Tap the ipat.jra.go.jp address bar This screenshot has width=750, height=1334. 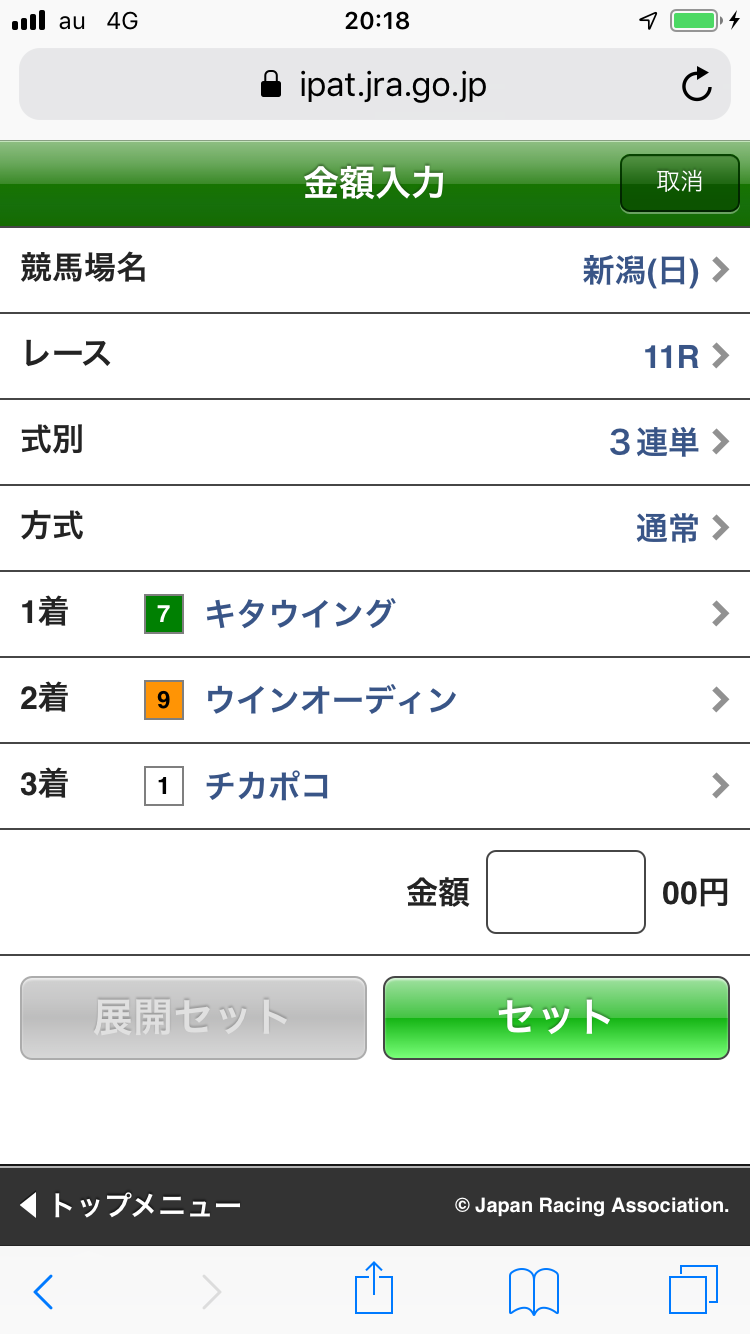[x=373, y=85]
